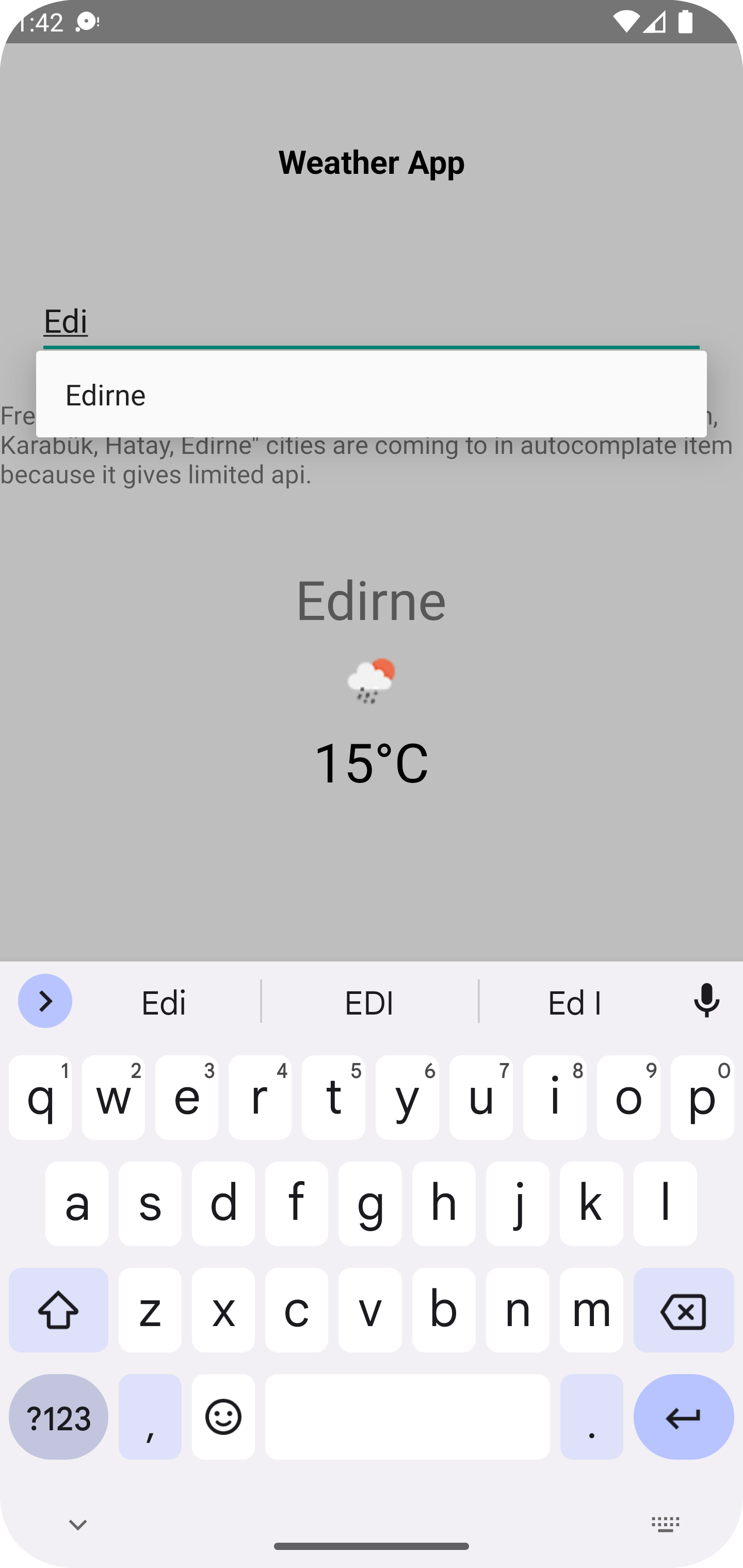Screen dimensions: 743x1568
Task: Open the keyboard switcher icon
Action: 665,1525
